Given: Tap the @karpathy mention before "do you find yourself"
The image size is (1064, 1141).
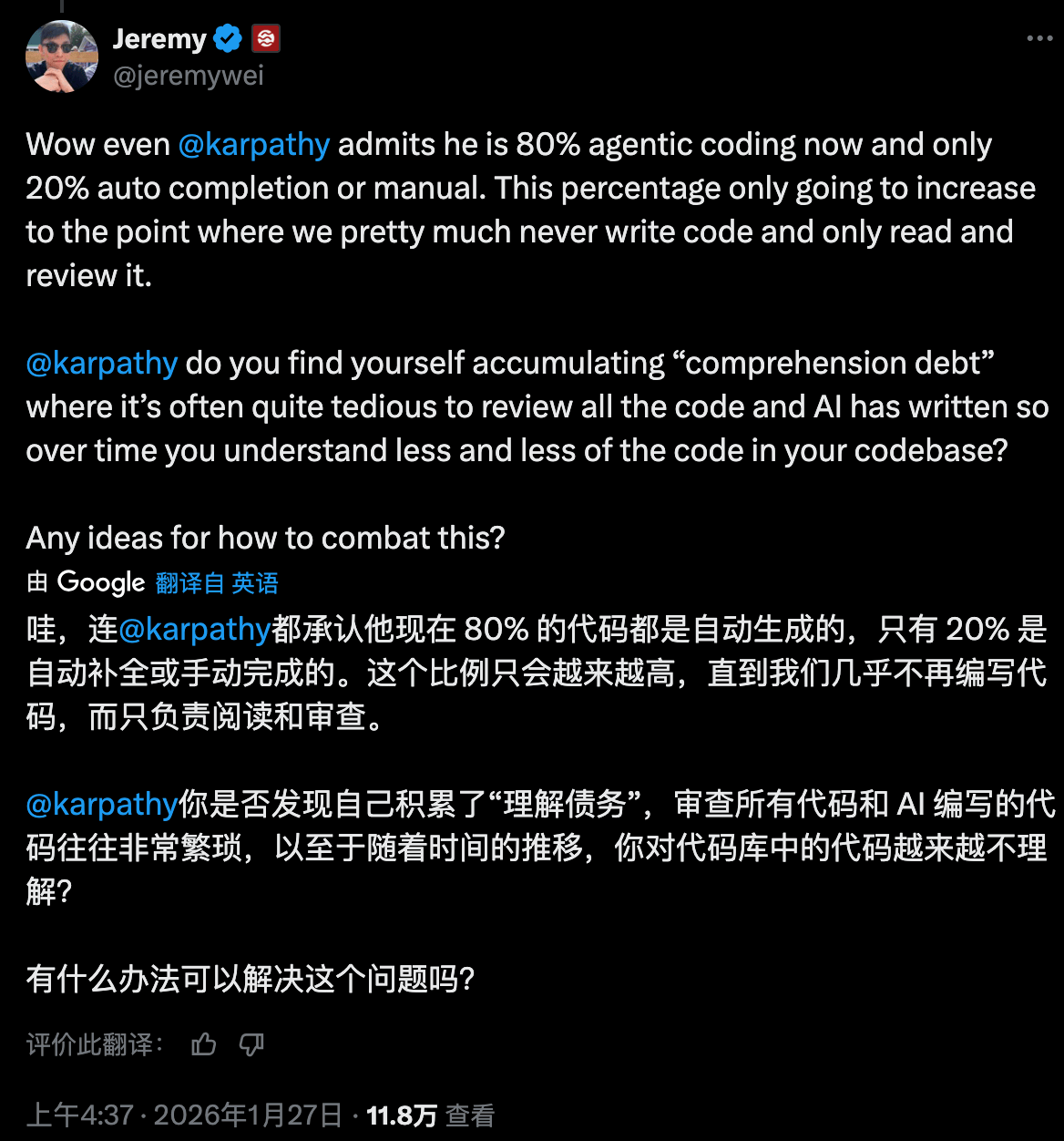Looking at the screenshot, I should point(102,364).
